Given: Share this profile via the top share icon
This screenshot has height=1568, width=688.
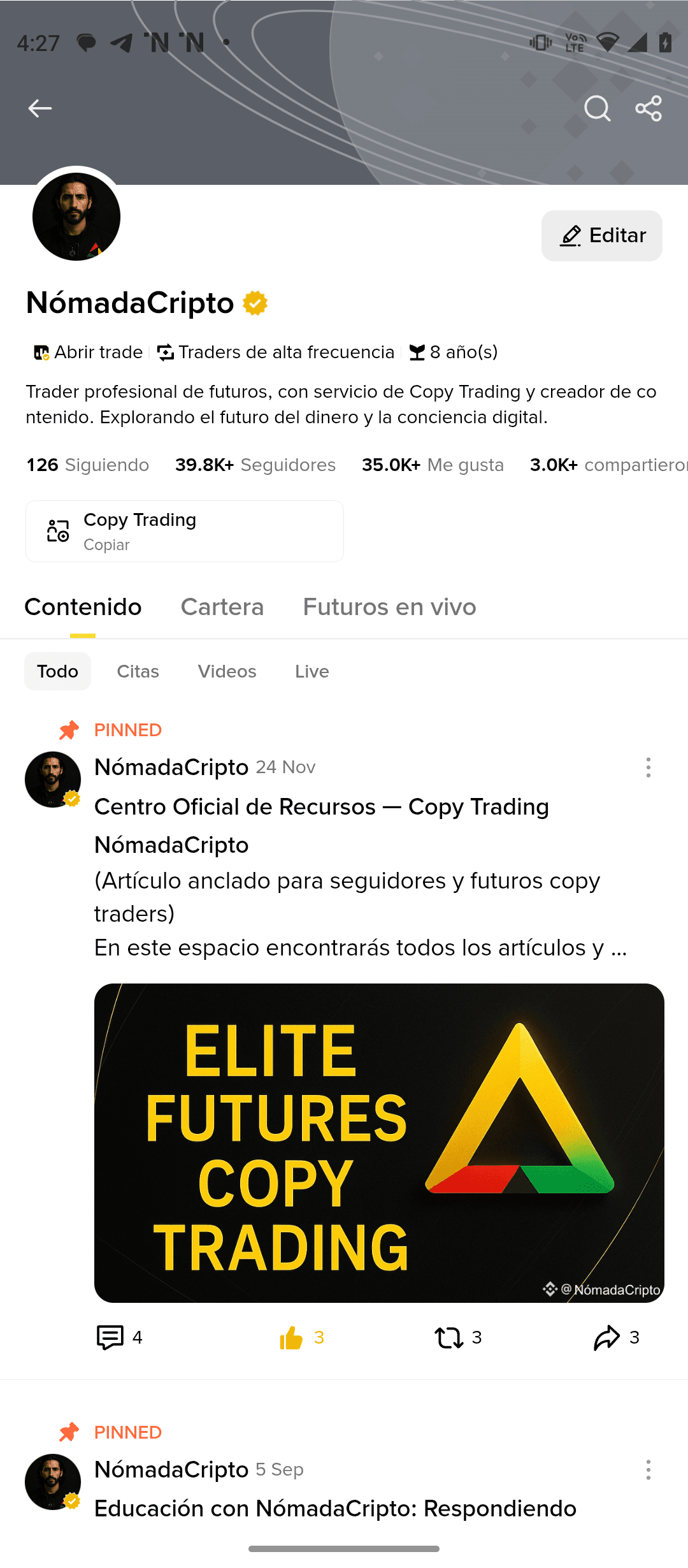Looking at the screenshot, I should 649,108.
